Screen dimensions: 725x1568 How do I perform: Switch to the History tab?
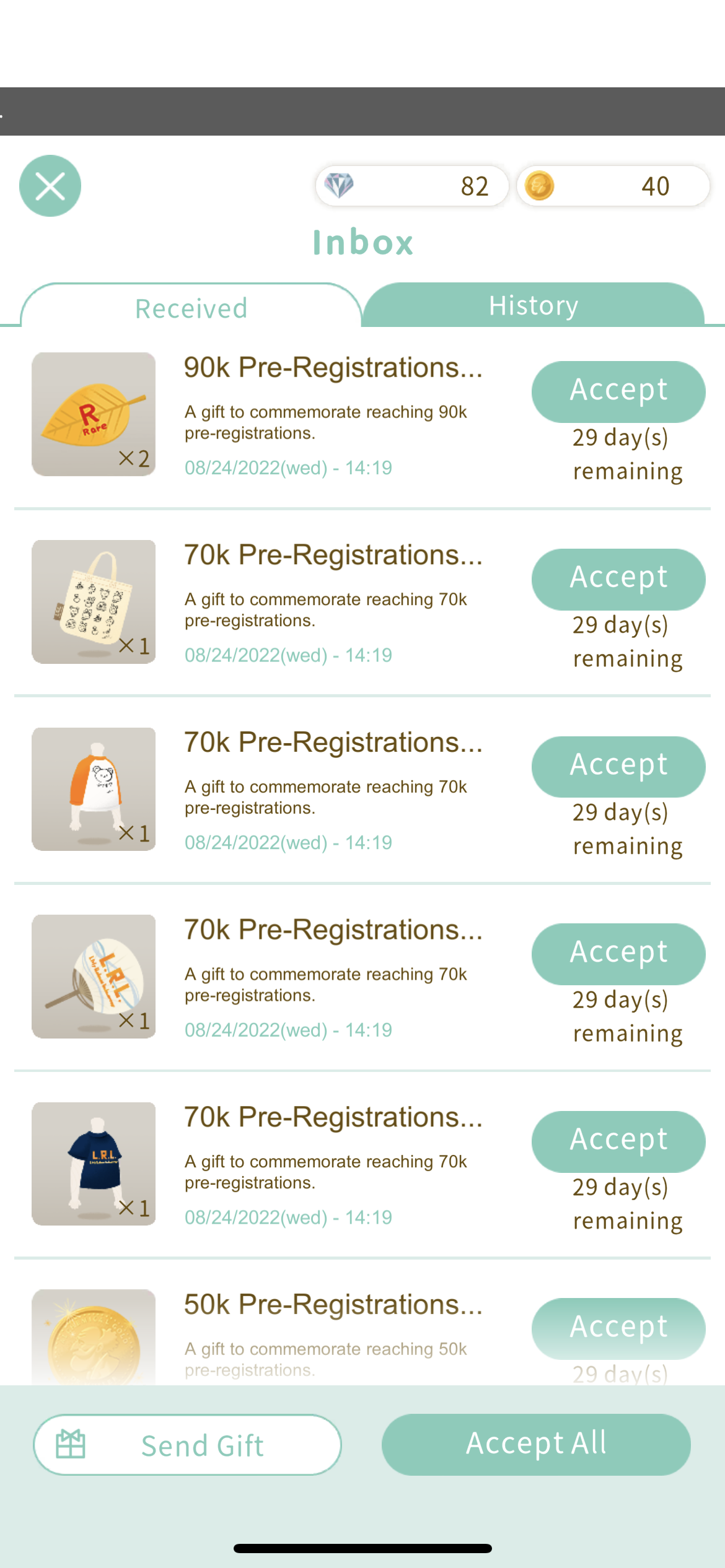point(534,305)
